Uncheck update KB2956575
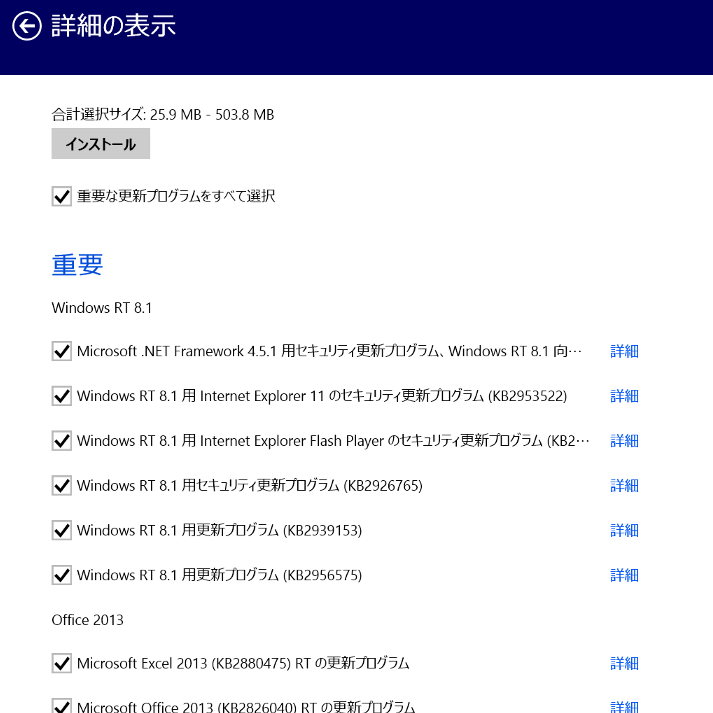 pos(62,575)
